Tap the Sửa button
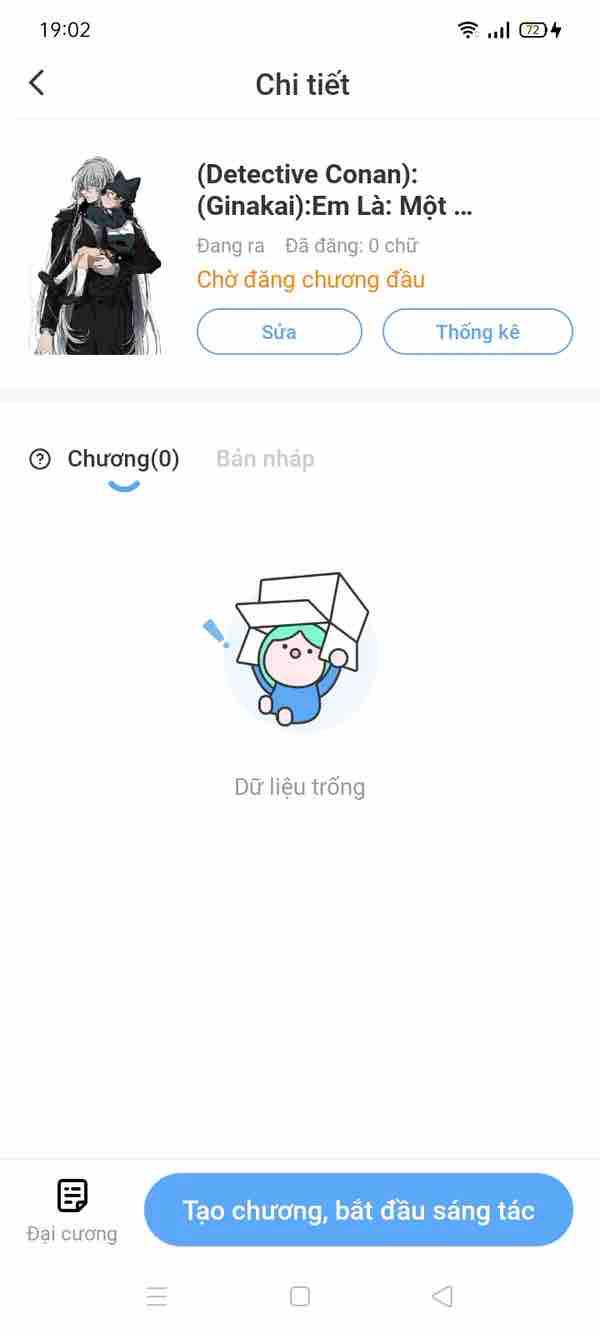Screen dimensions: 600x1333 [x=279, y=332]
